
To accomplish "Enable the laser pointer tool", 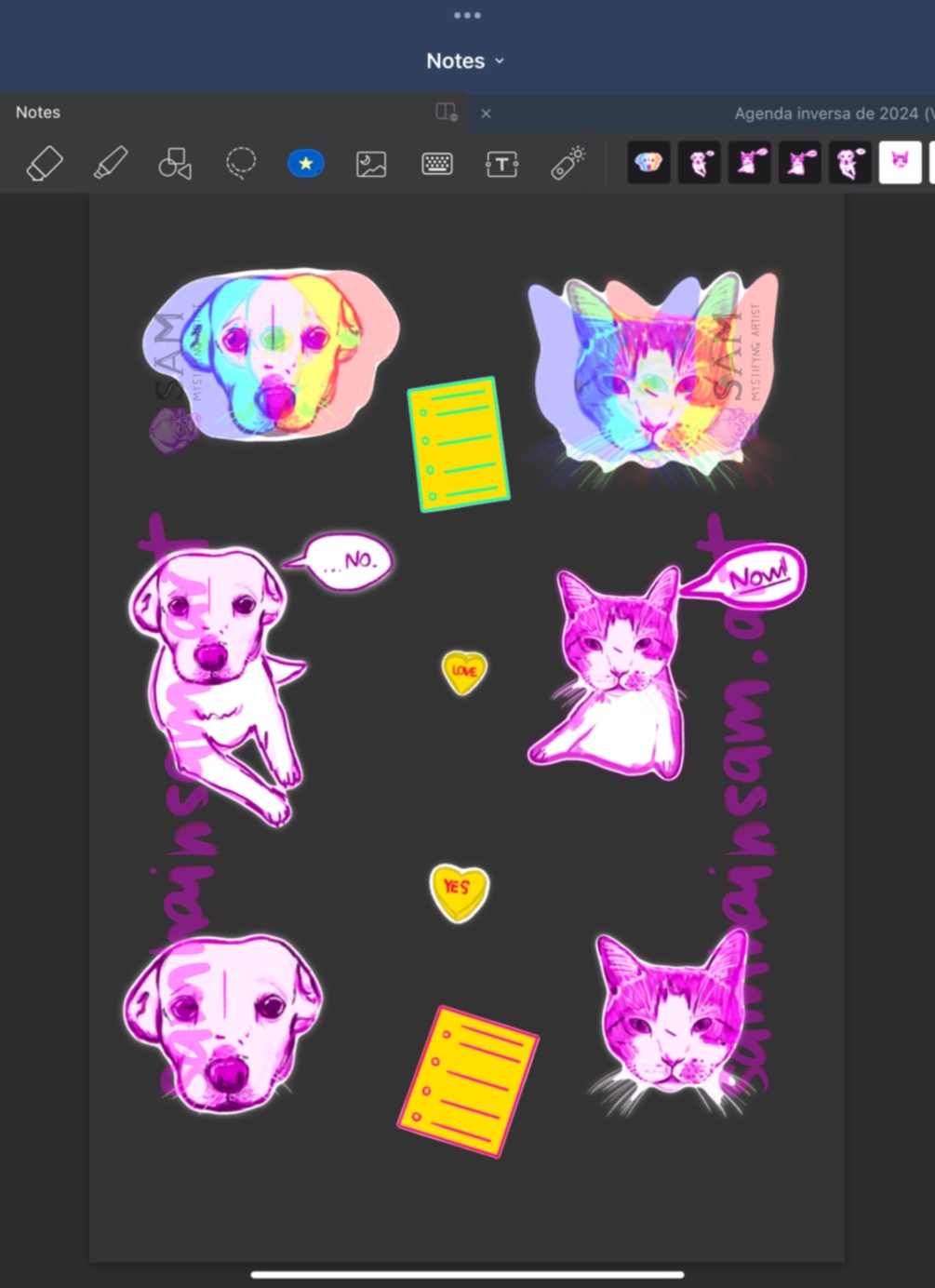I will point(568,163).
